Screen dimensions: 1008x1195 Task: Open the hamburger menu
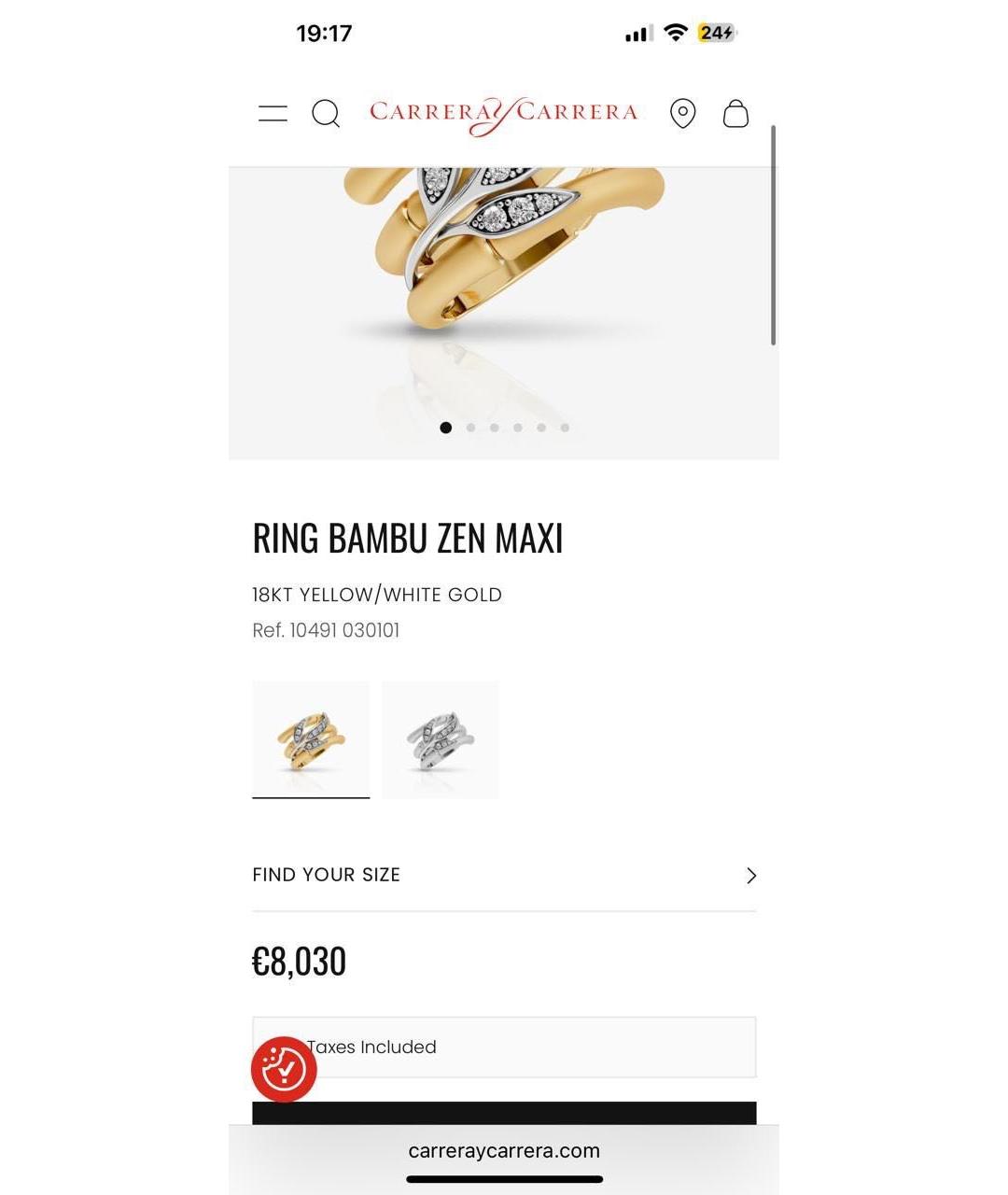click(273, 114)
